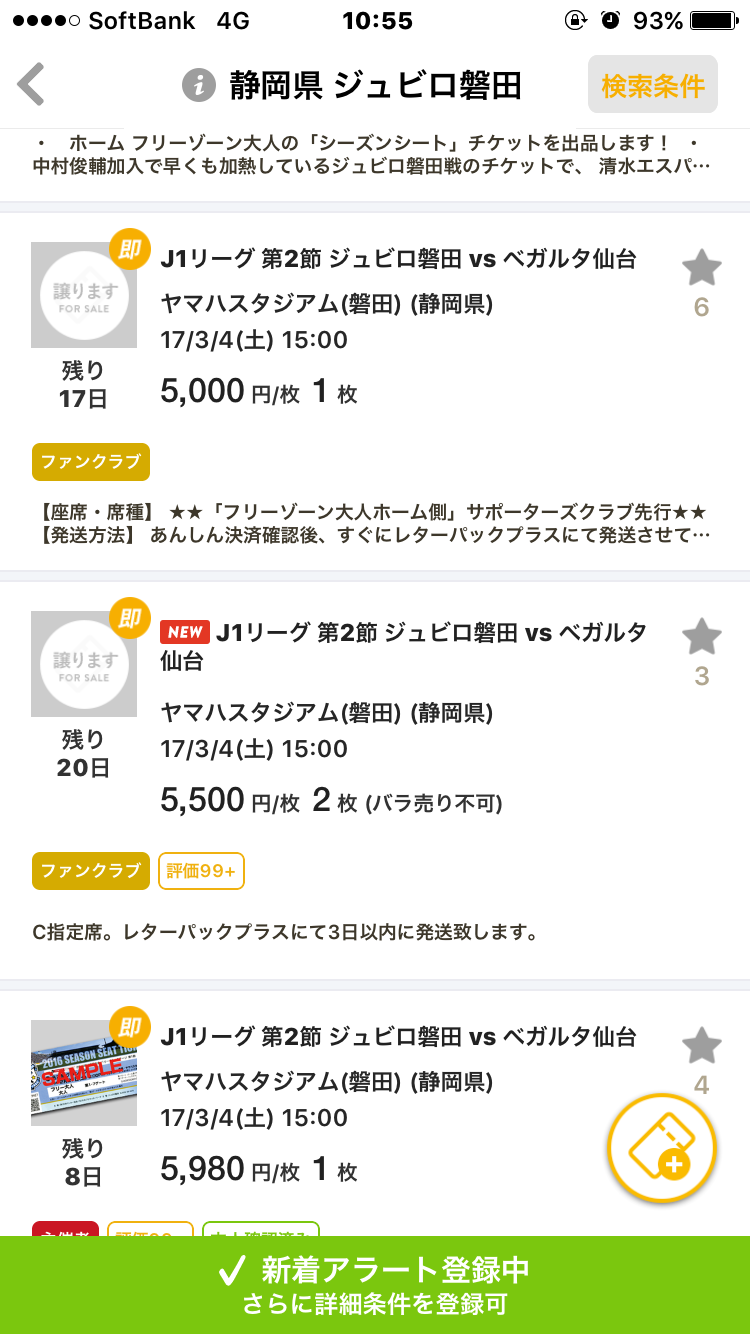Image resolution: width=750 pixels, height=1334 pixels.
Task: Open the 5,980円/枚 ticket with SAMPLE image
Action: 375,1112
